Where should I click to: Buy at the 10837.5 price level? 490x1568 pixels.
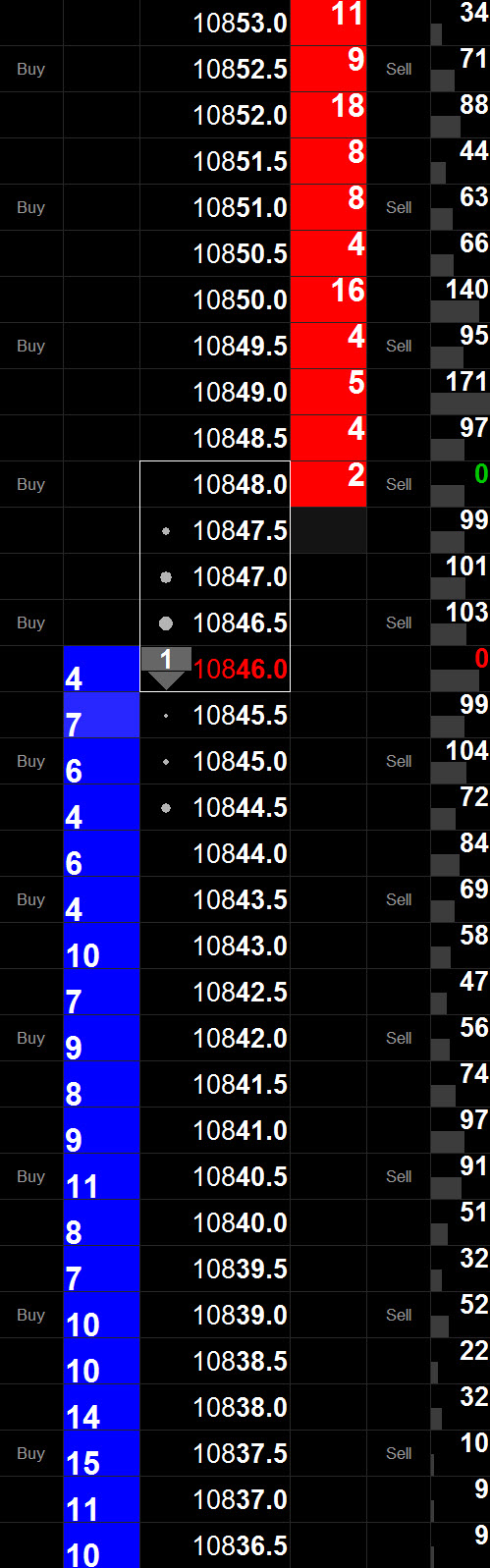pyautogui.click(x=31, y=1454)
